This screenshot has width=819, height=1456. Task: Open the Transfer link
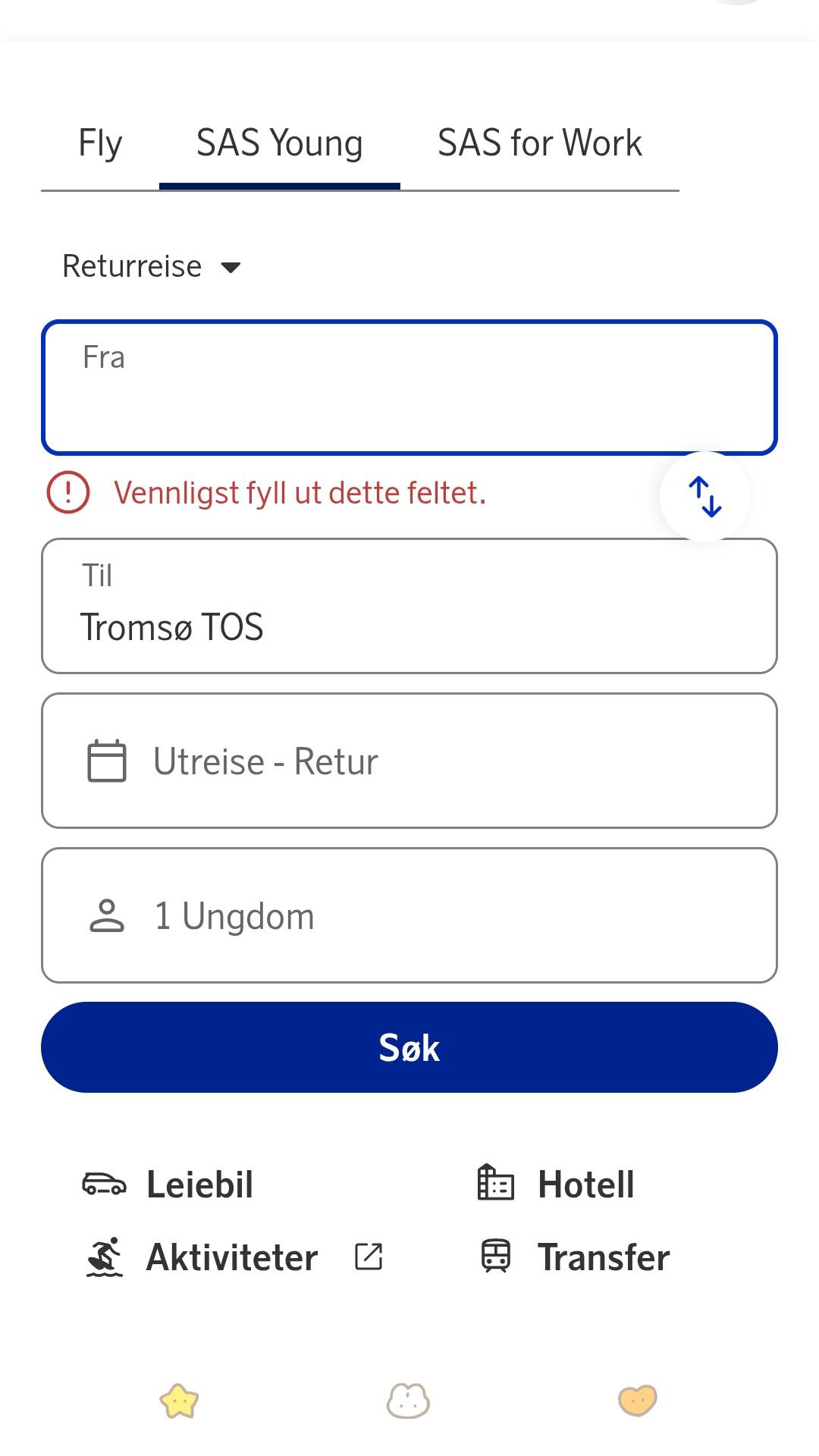point(575,1257)
